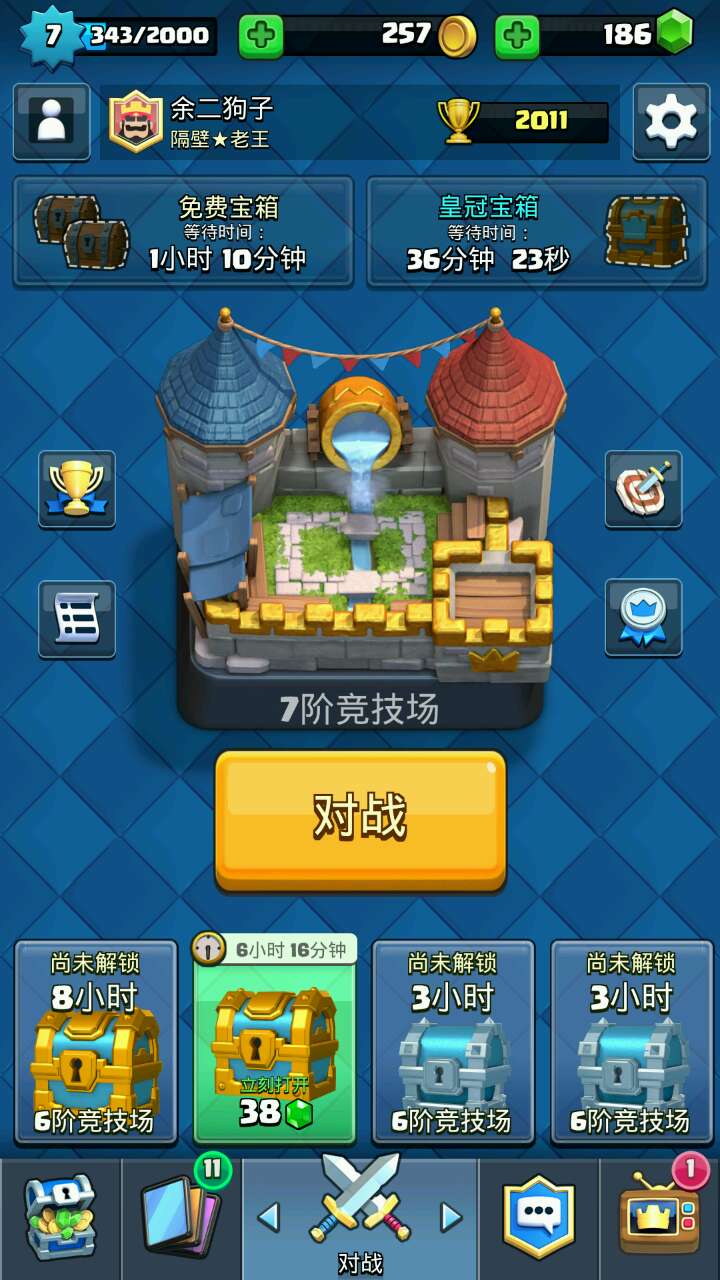
Task: Open the sword and target training icon
Action: coord(643,488)
